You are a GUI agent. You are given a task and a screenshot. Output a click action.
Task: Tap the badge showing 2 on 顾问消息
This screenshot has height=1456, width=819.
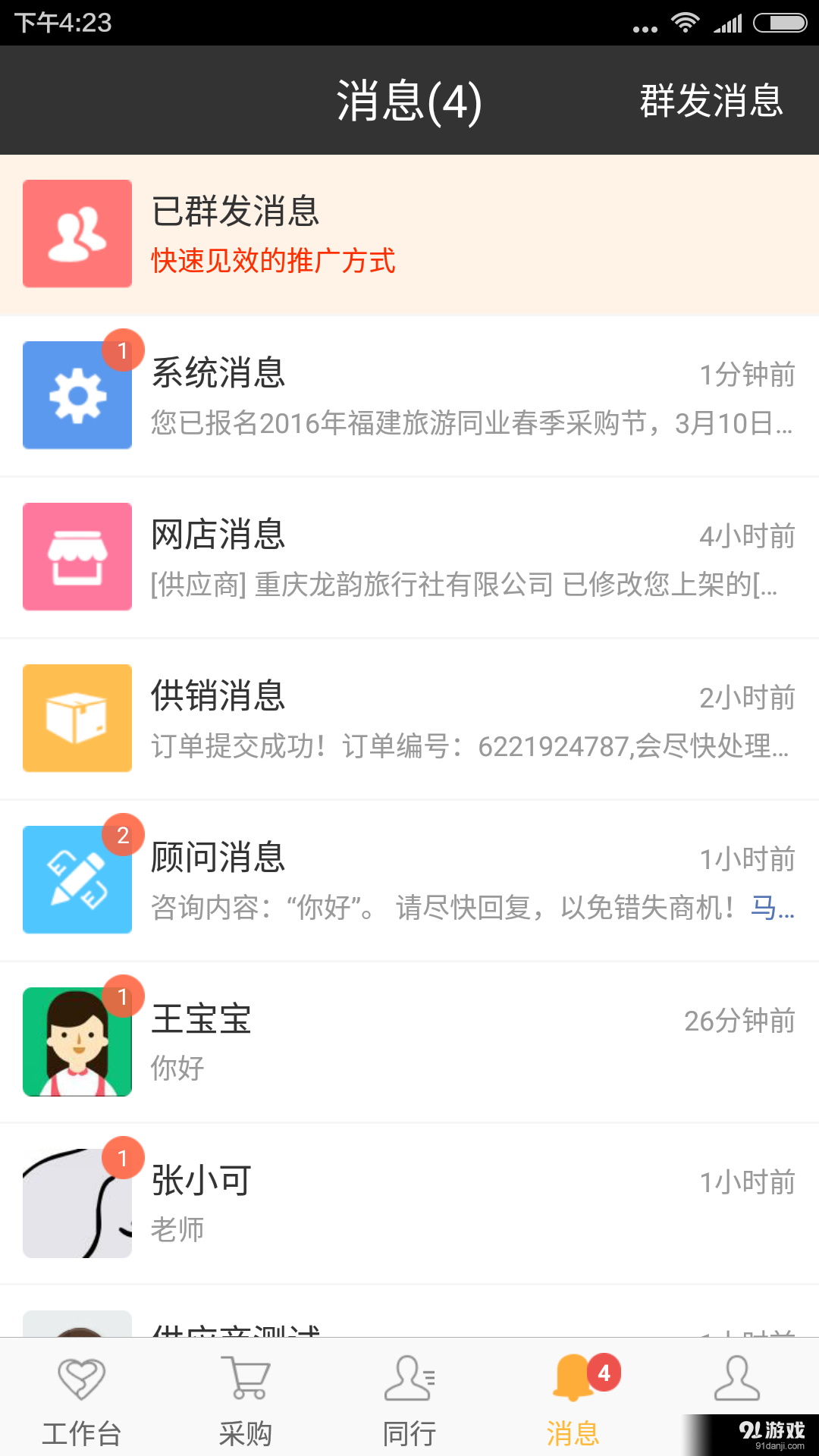(125, 834)
